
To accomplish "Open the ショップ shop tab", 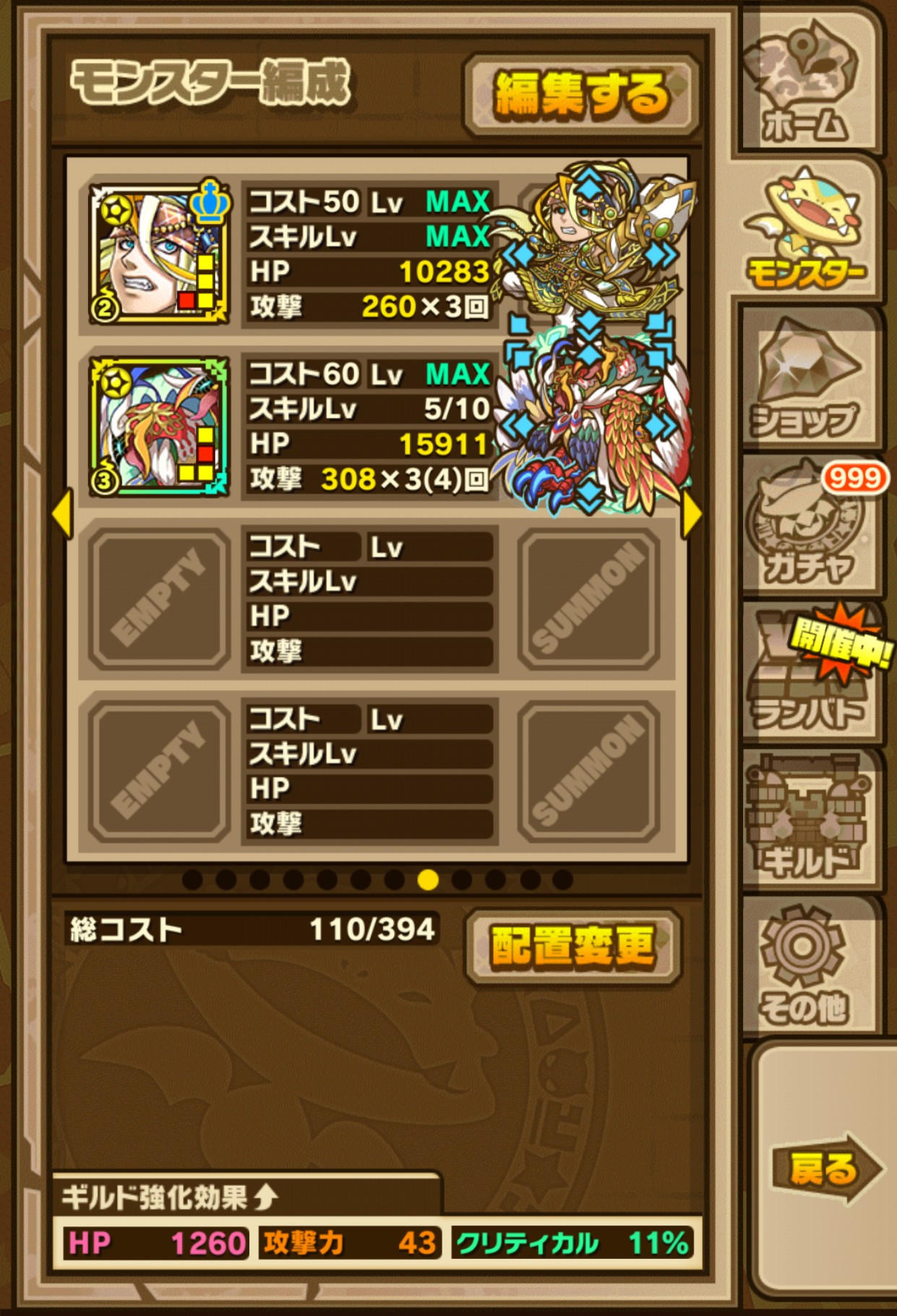I will point(806,379).
